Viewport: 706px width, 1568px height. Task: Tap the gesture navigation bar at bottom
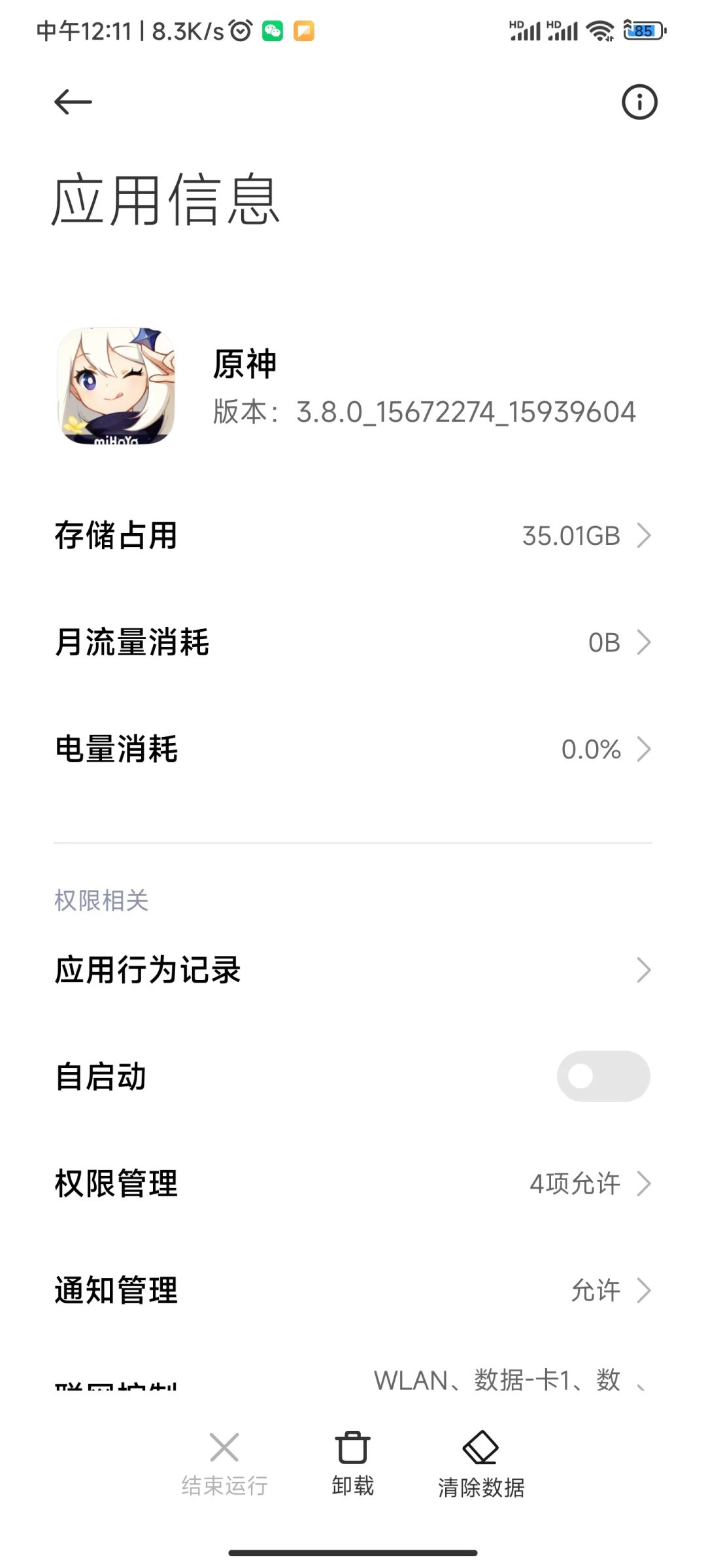[x=353, y=1551]
